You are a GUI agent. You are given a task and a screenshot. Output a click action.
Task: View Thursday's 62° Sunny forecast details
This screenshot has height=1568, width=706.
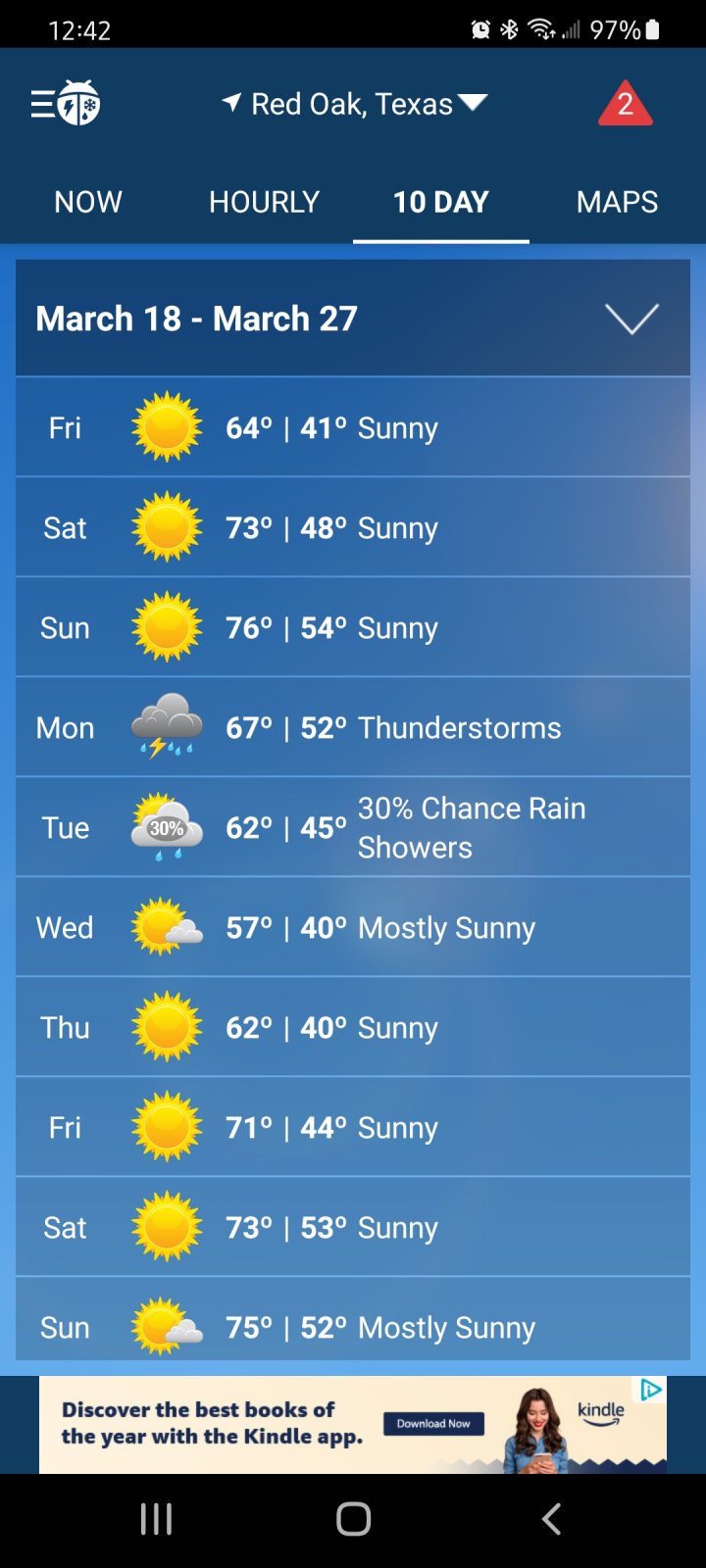pos(353,1027)
